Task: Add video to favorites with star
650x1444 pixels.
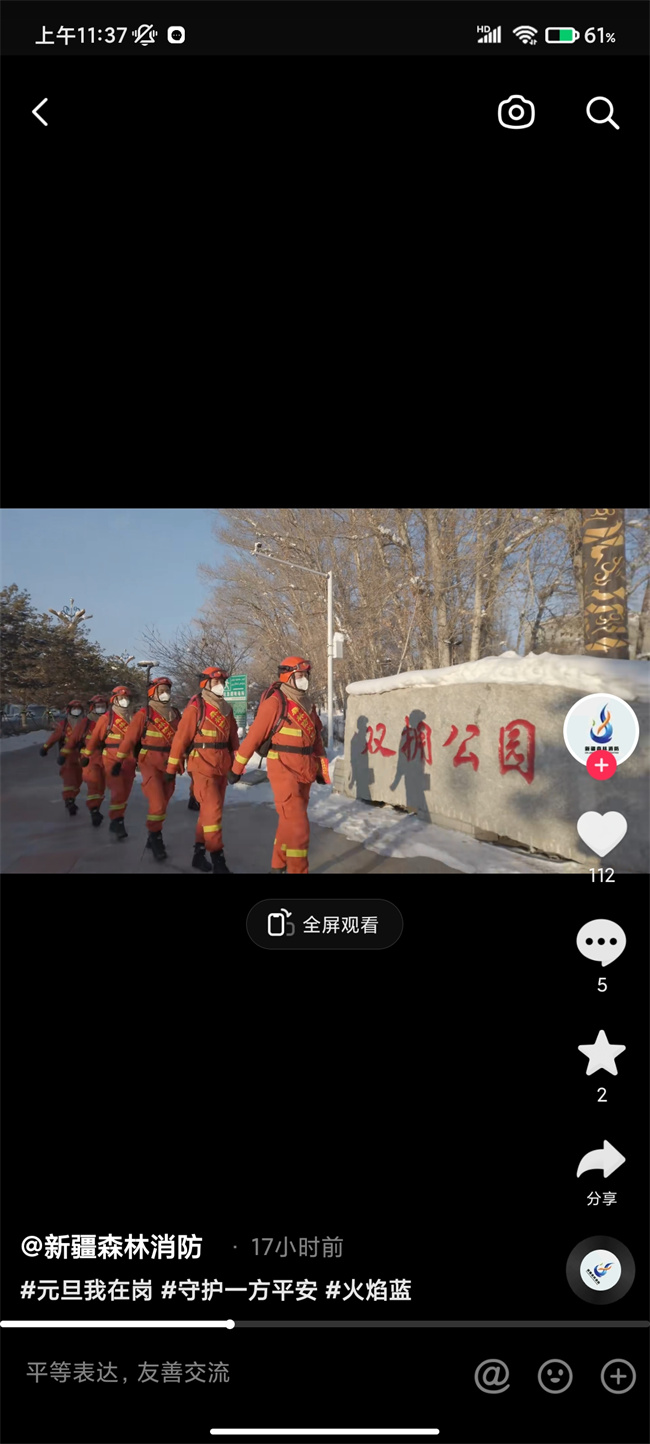Action: [602, 1053]
